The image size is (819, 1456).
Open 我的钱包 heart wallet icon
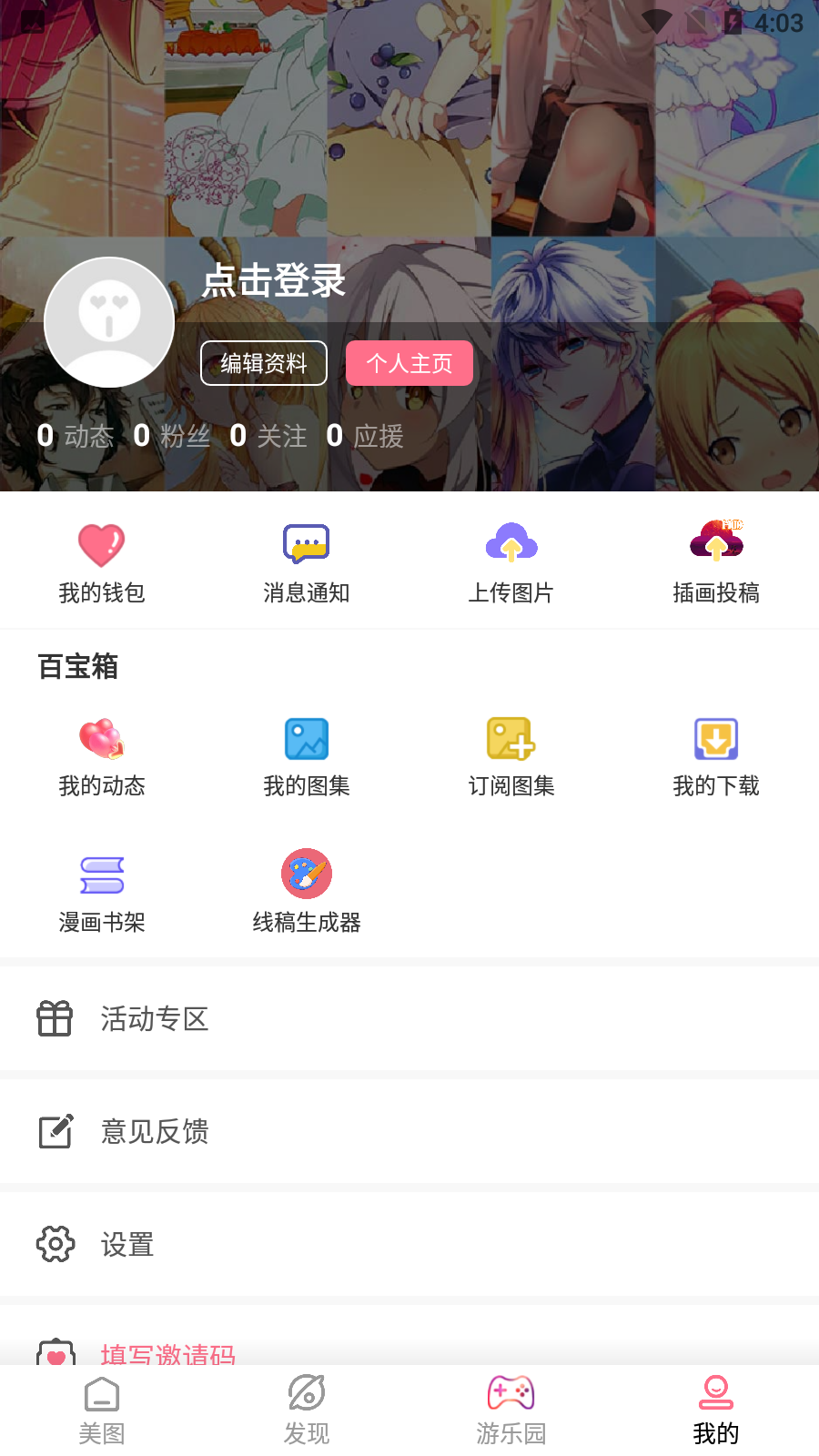pos(101,544)
